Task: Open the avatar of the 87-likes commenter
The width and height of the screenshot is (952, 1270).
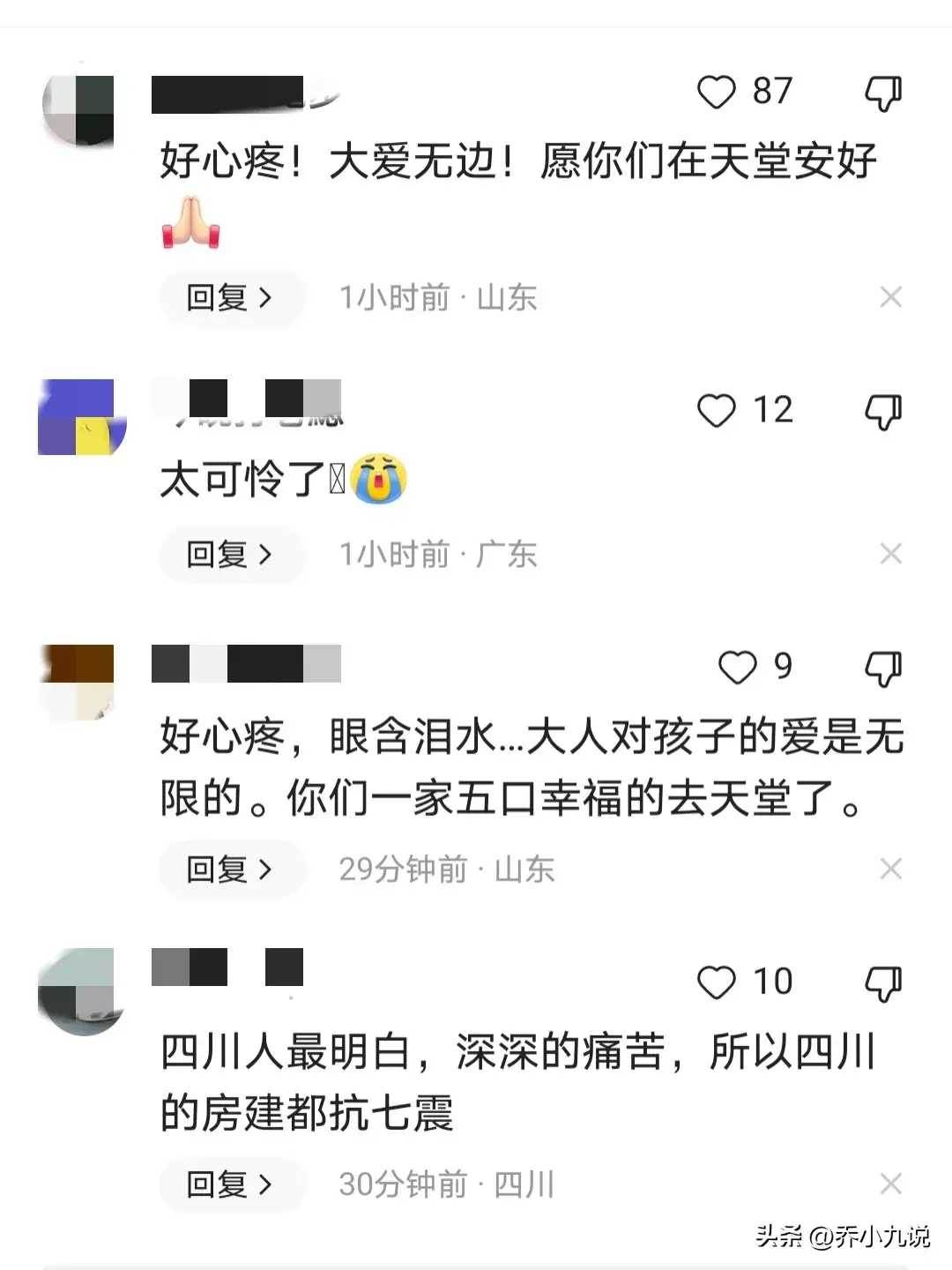Action: click(80, 109)
